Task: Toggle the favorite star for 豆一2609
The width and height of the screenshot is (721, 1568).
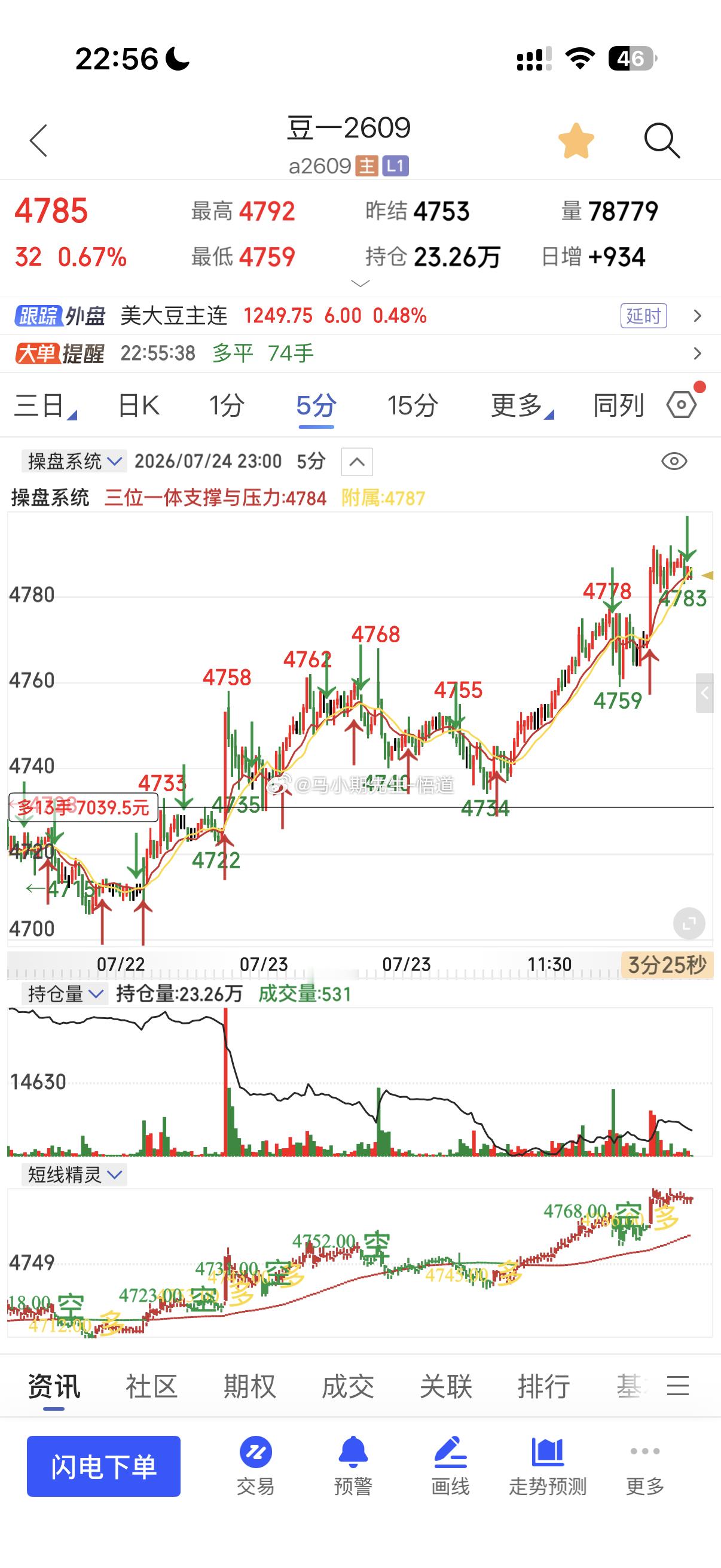Action: (576, 141)
